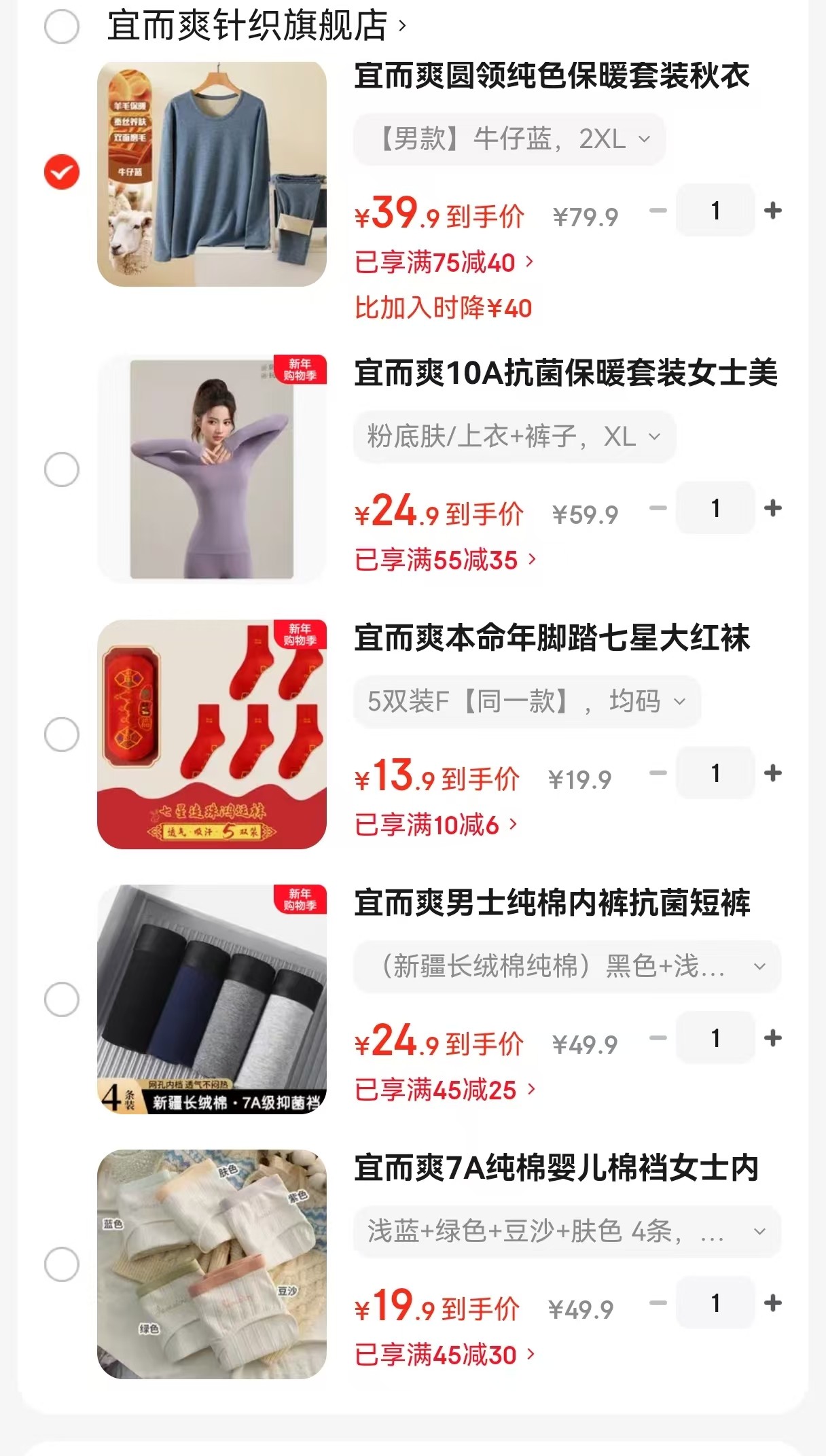Open the 已享满55减35 promotion details

[x=445, y=560]
